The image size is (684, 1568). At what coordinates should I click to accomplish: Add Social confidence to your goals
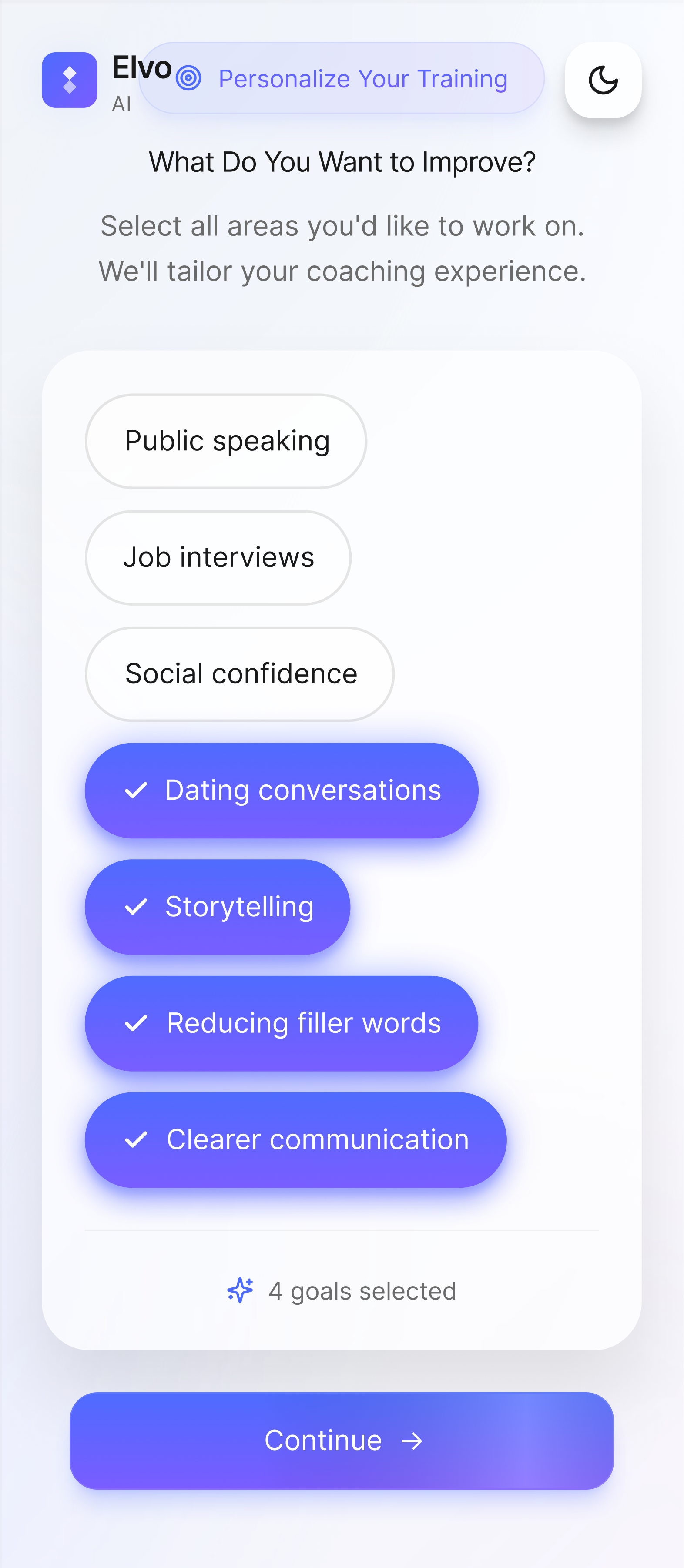240,674
